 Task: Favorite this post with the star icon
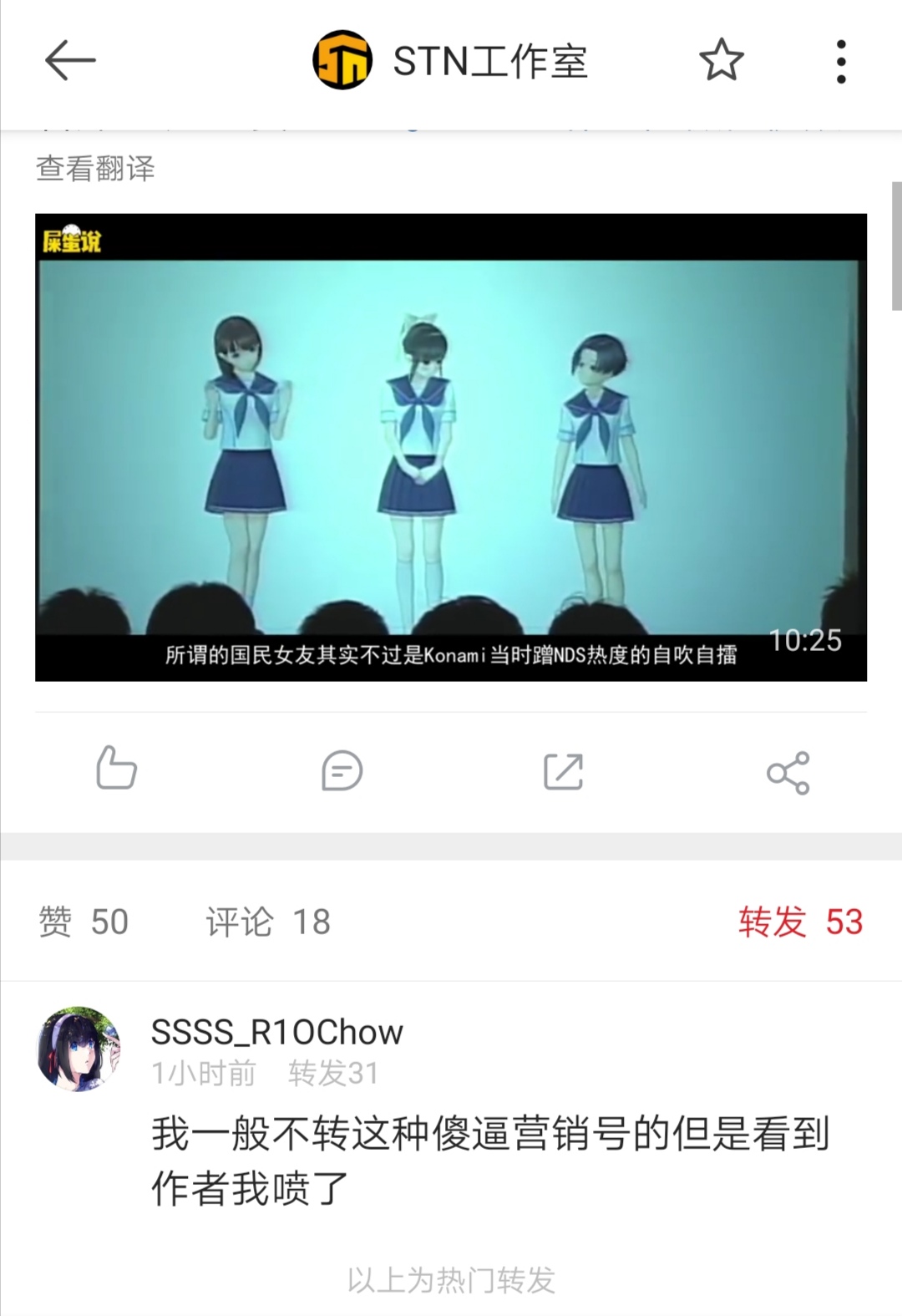pyautogui.click(x=721, y=61)
